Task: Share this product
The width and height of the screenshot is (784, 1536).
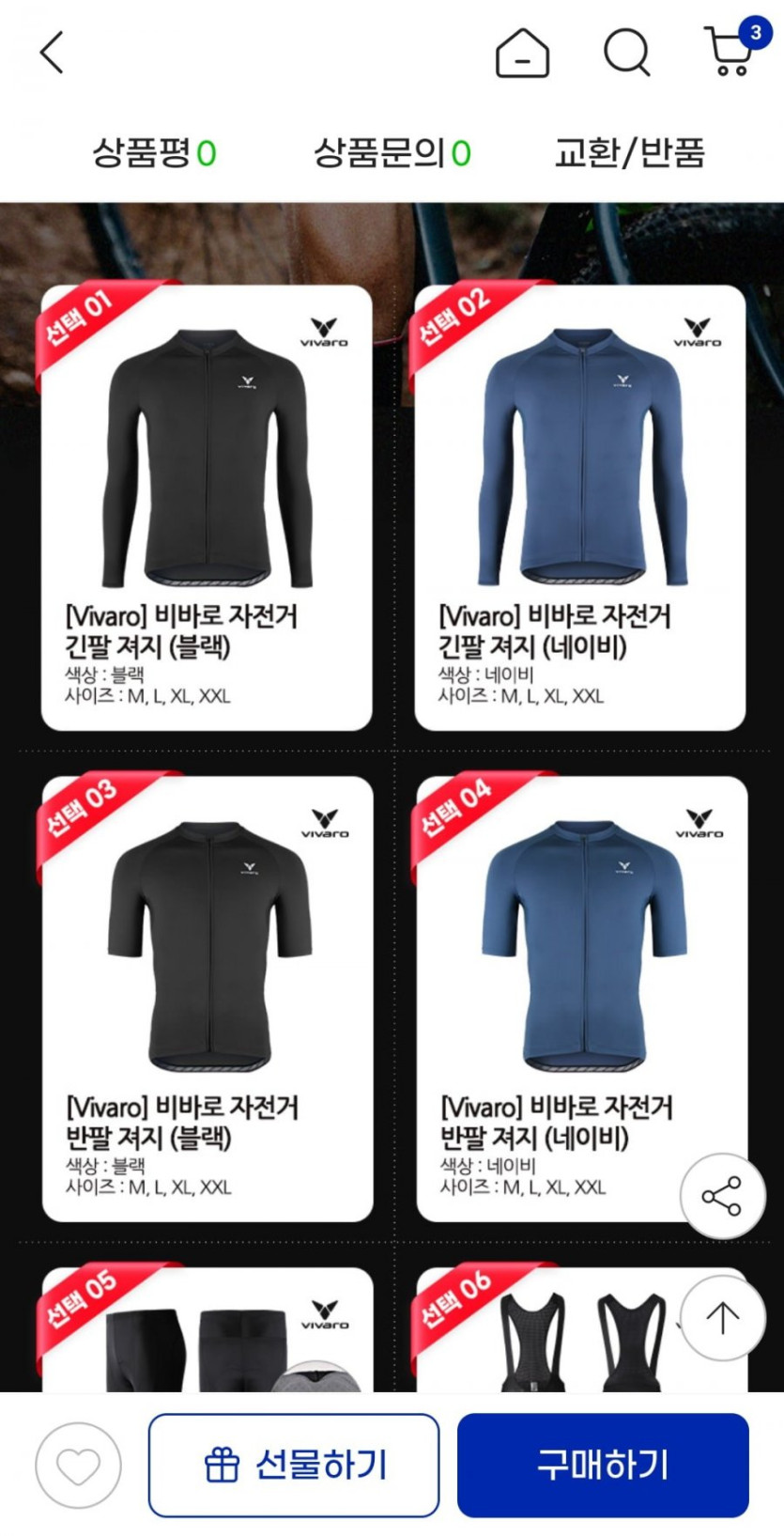Action: [x=722, y=1196]
